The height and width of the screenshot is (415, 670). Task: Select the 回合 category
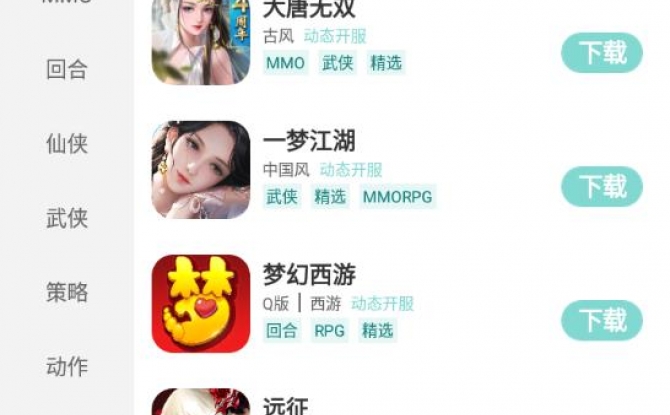(x=67, y=70)
